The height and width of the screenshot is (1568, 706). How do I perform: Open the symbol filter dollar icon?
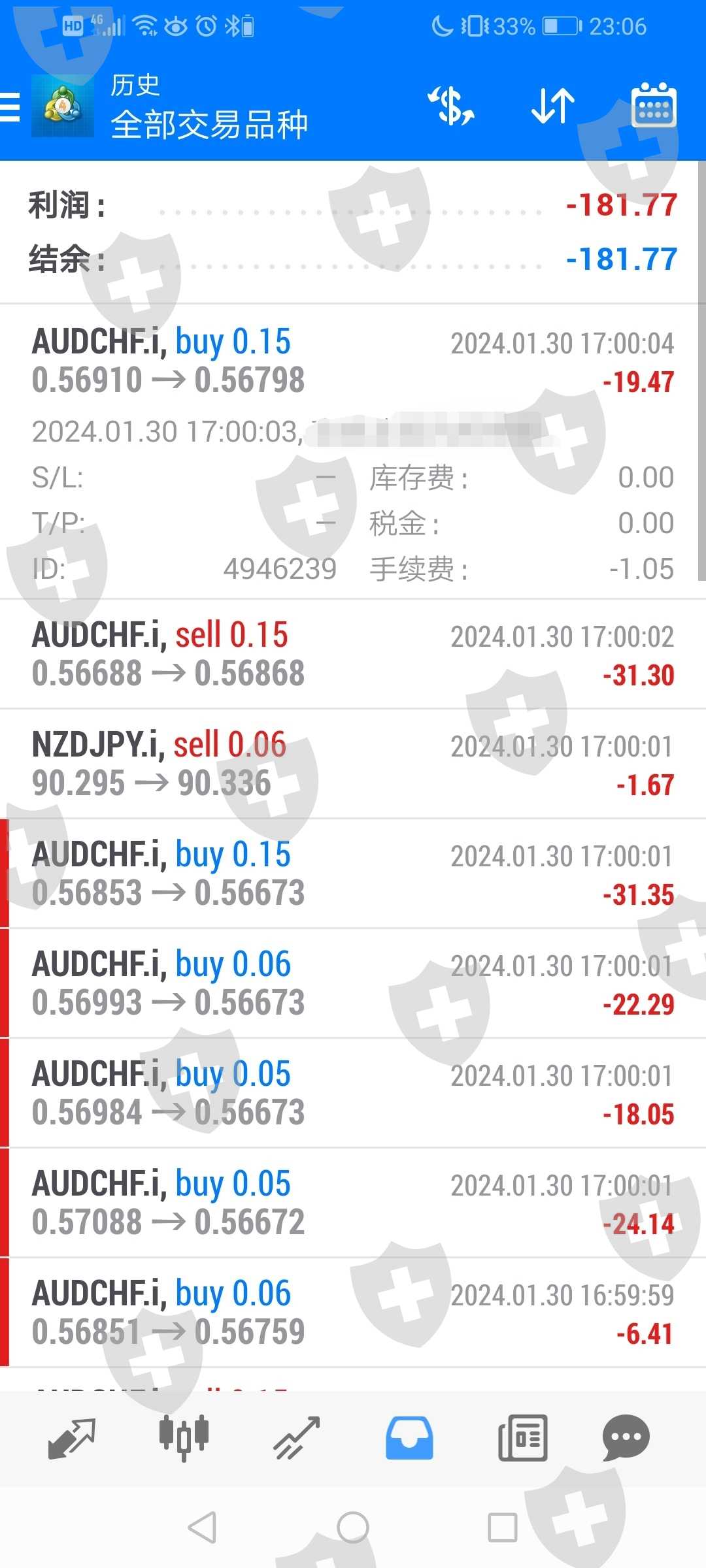[x=451, y=106]
